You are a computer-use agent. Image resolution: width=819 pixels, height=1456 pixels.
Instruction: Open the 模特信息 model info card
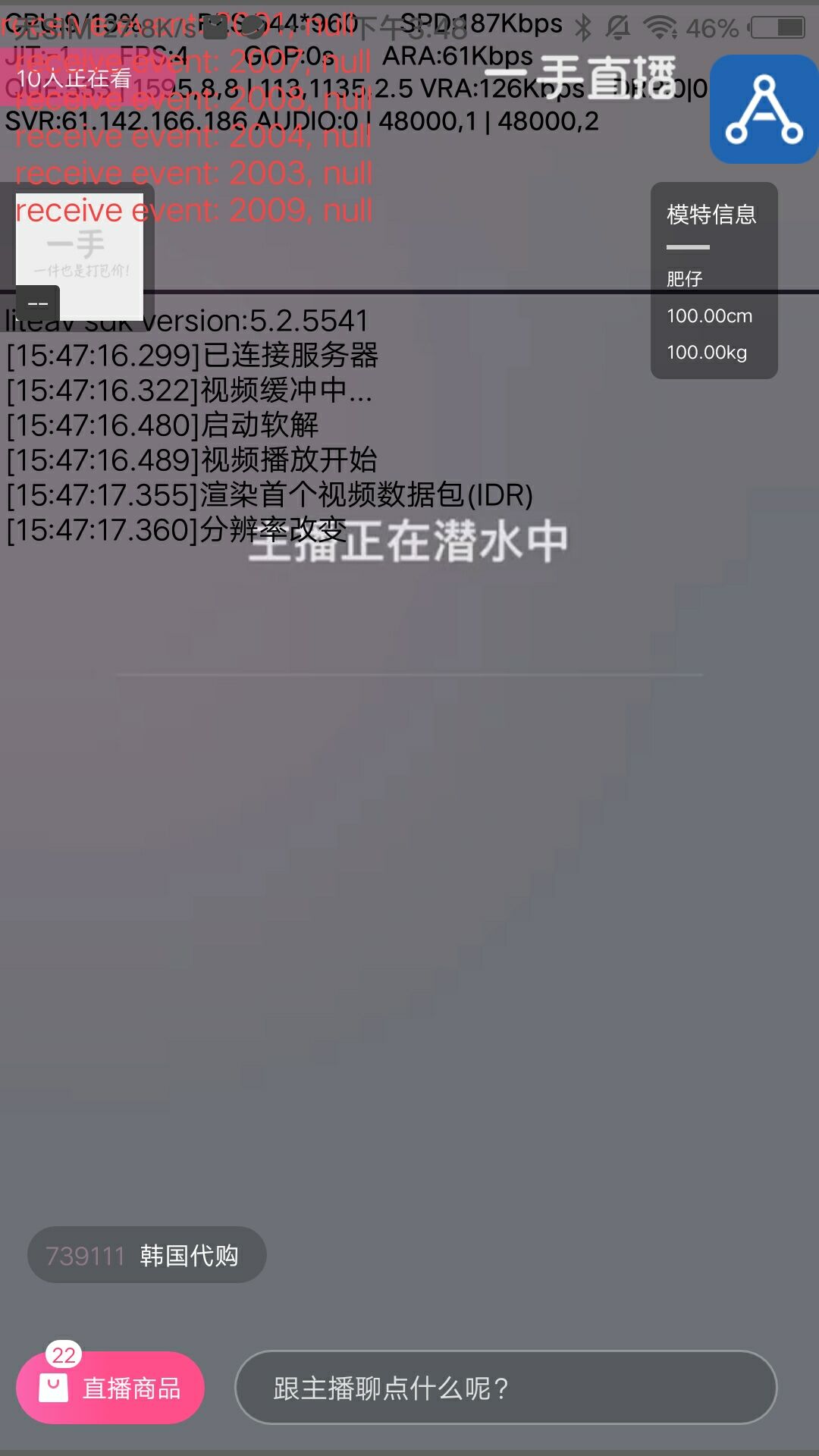tap(714, 281)
